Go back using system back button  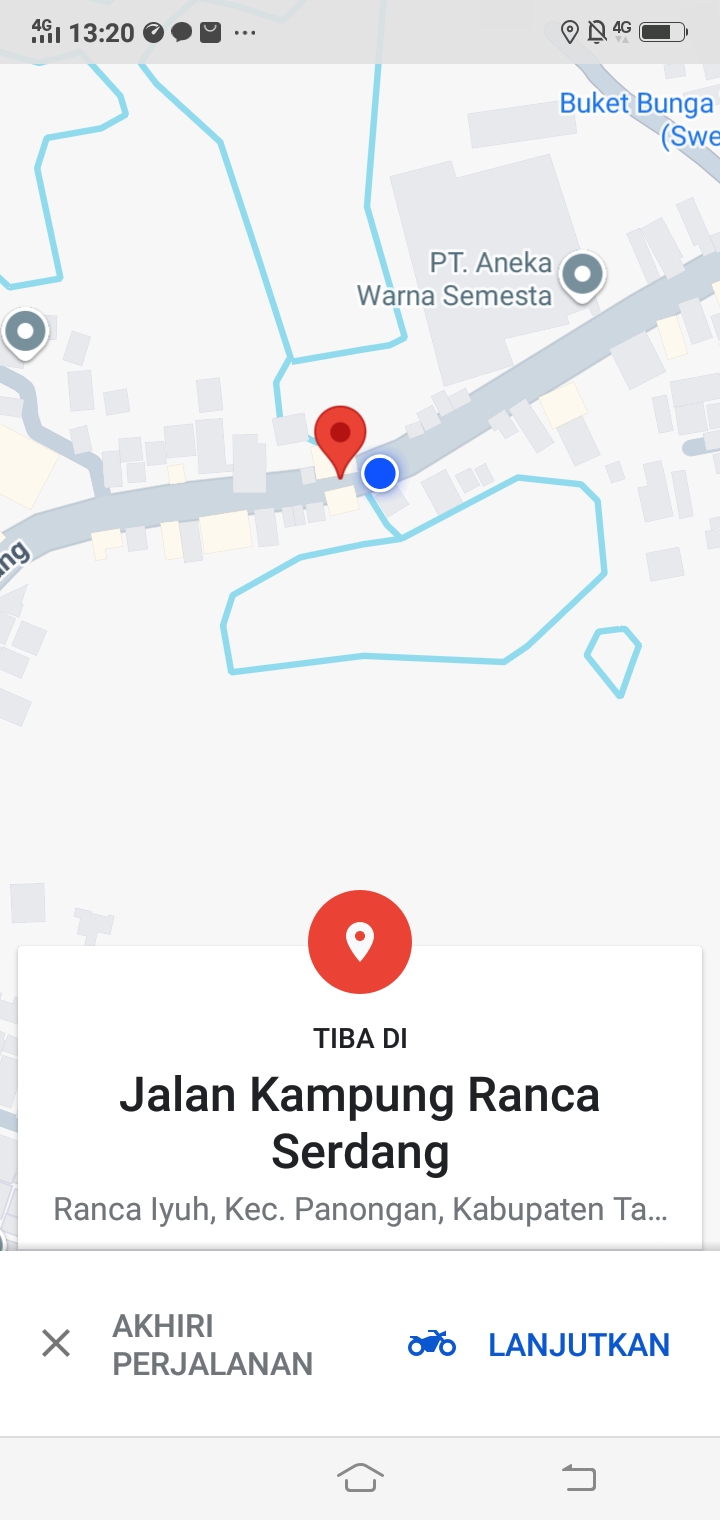click(x=578, y=1477)
